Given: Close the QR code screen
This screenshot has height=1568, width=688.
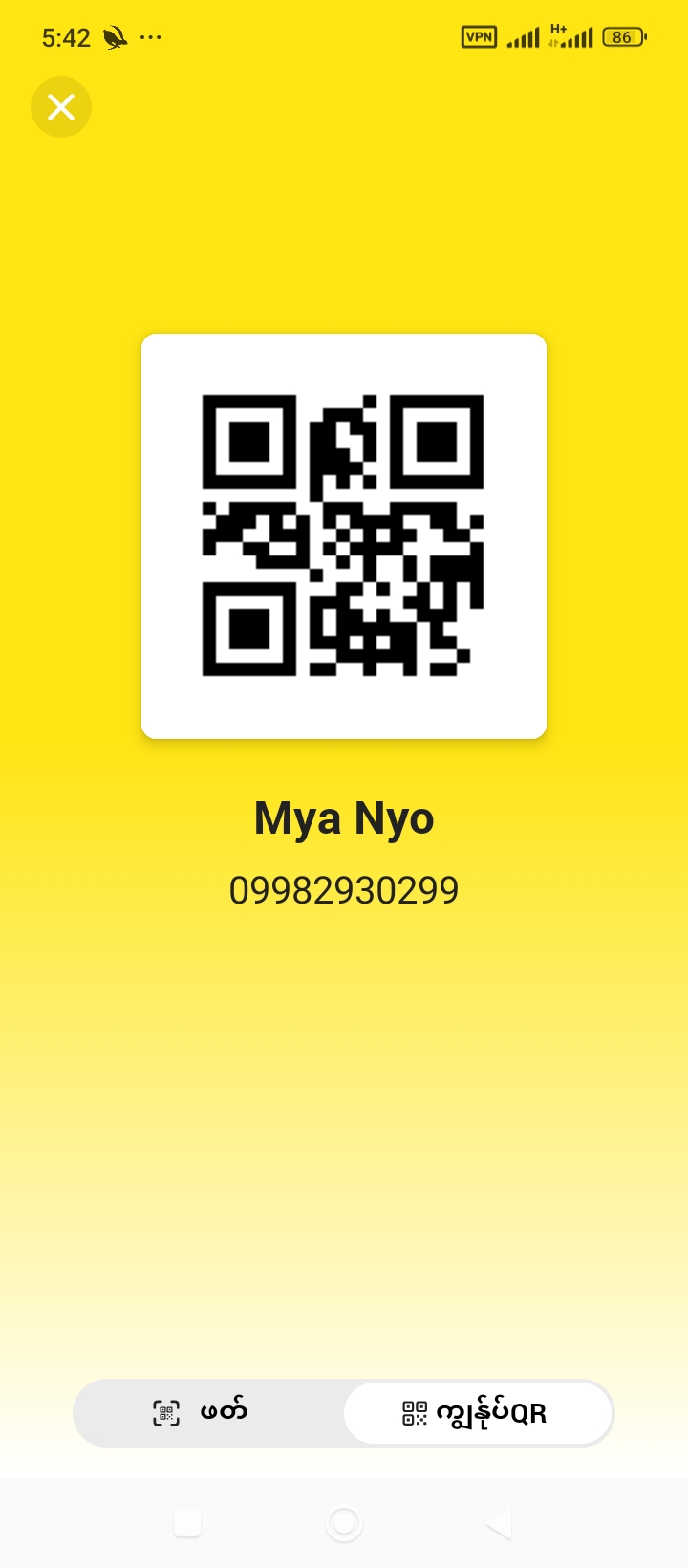Looking at the screenshot, I should [x=61, y=107].
